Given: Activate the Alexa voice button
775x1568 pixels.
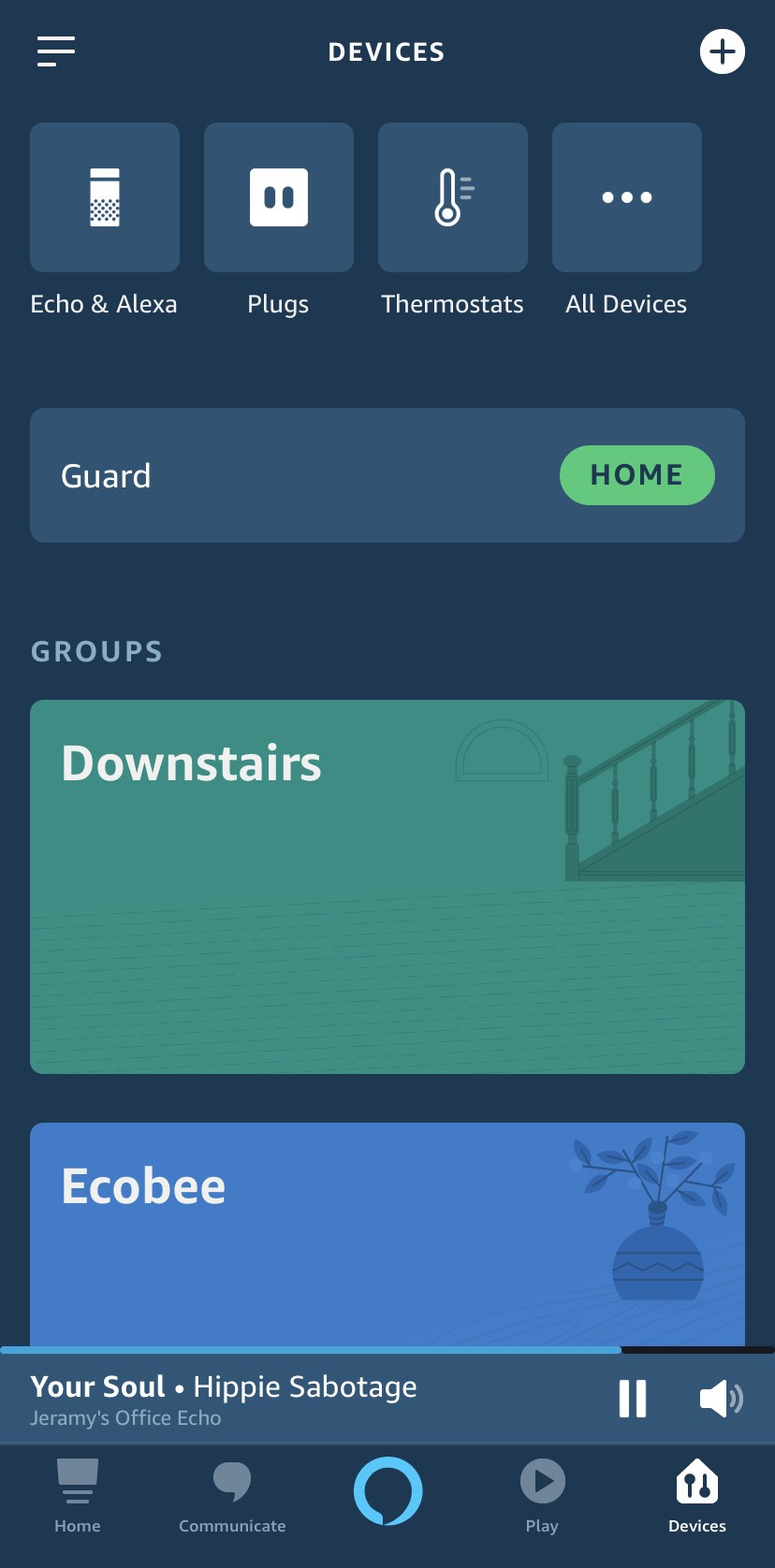Looking at the screenshot, I should pyautogui.click(x=387, y=1490).
